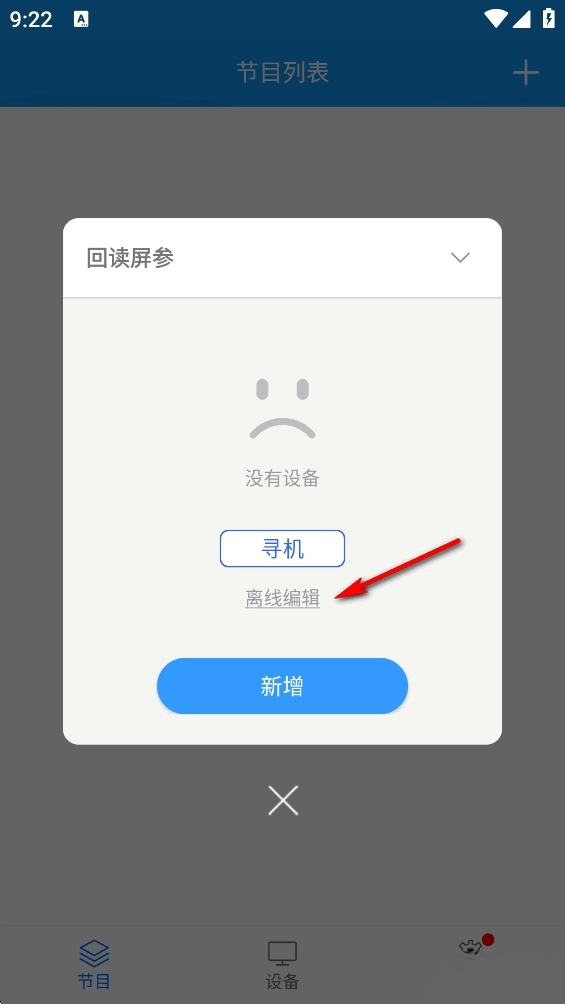Select the 节目 tab
The image size is (565, 1004).
(x=94, y=964)
